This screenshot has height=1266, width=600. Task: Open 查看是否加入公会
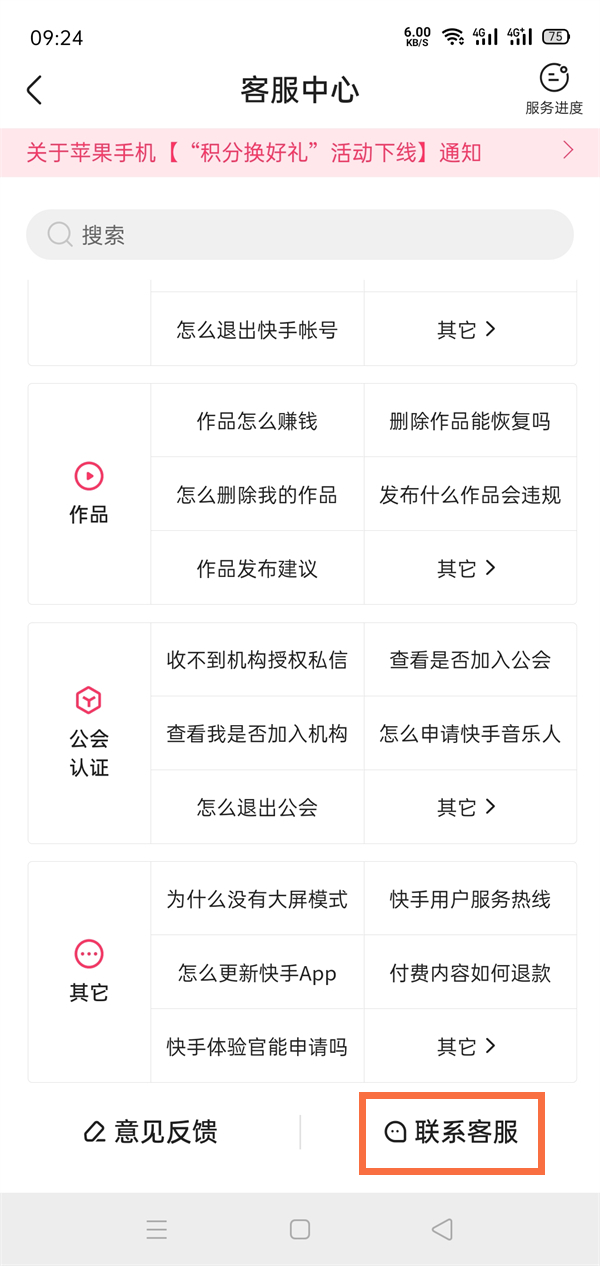click(470, 660)
